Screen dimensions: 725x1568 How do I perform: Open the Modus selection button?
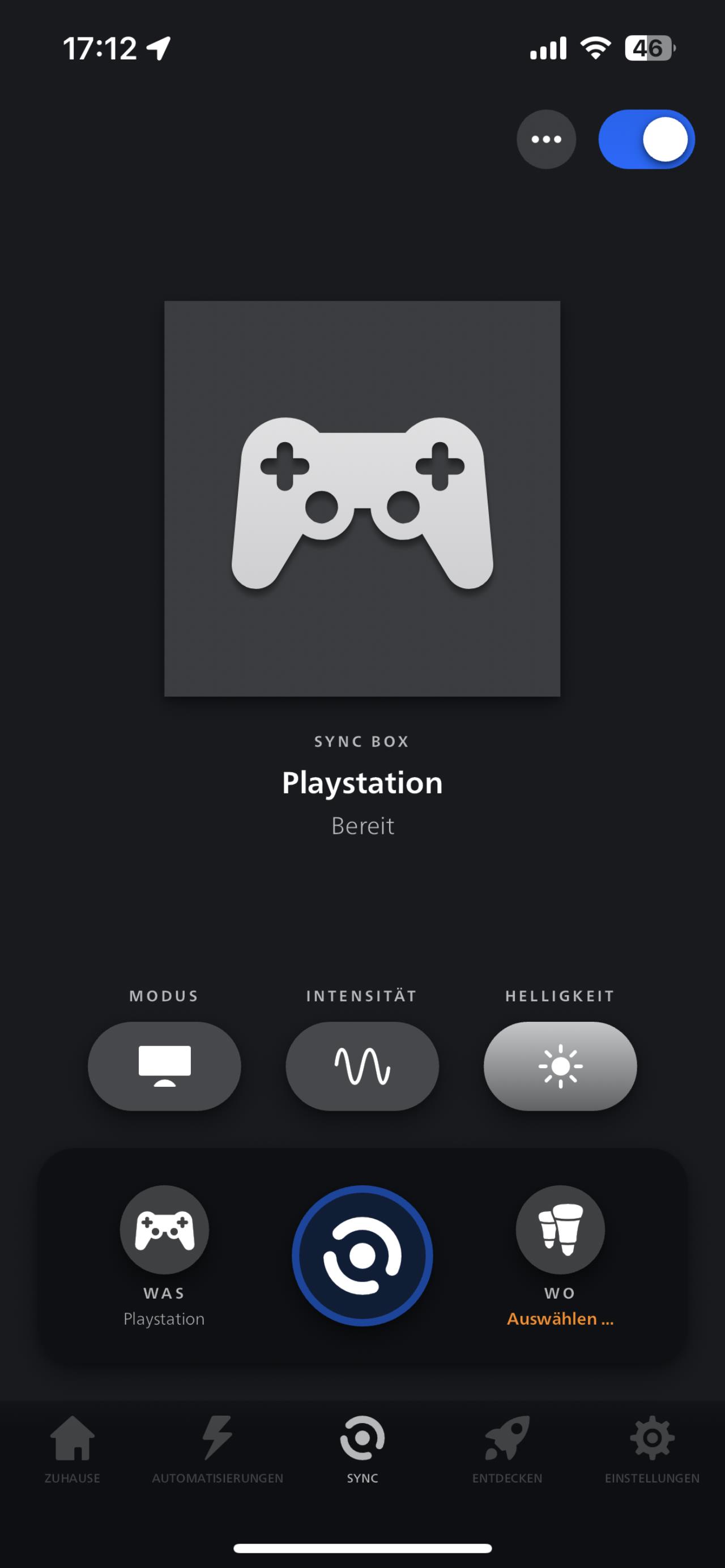pyautogui.click(x=164, y=1066)
